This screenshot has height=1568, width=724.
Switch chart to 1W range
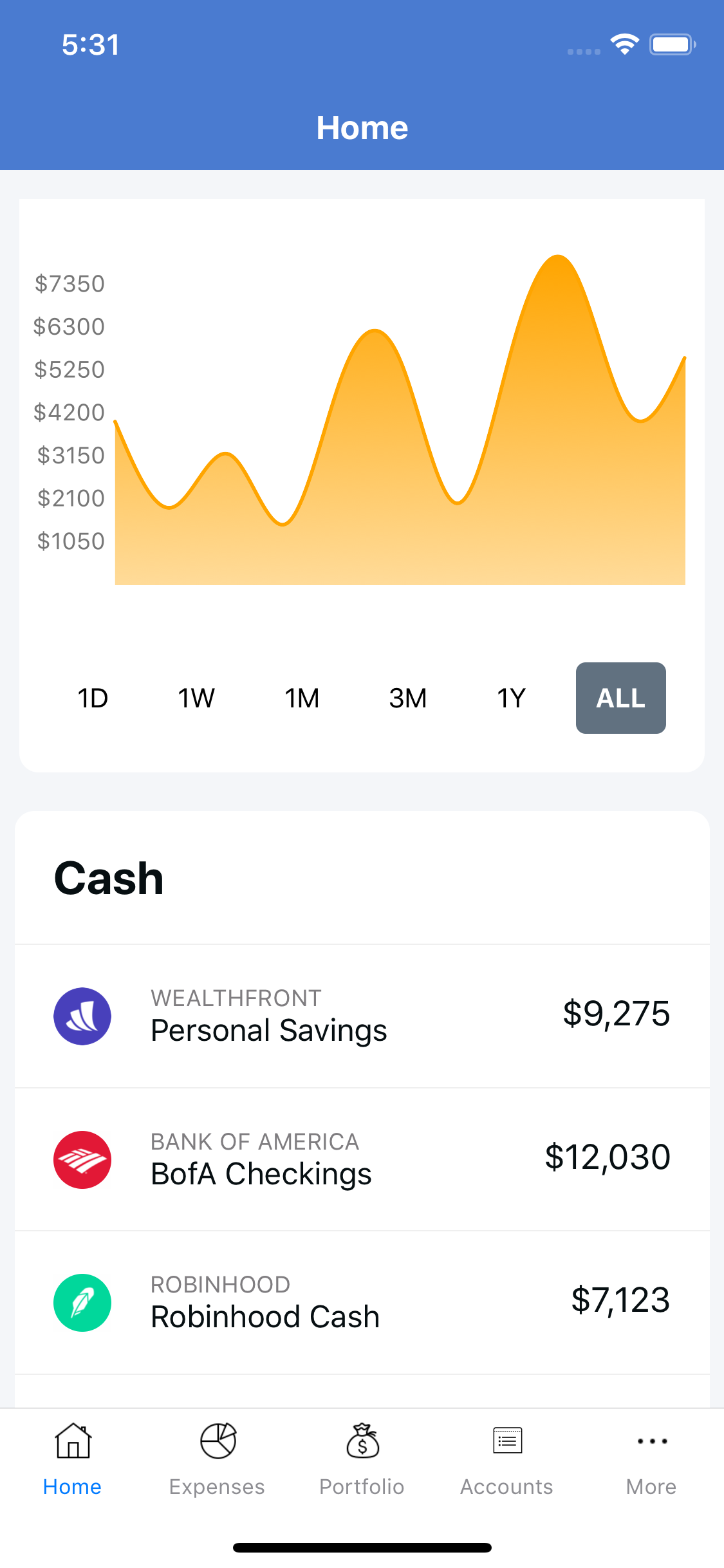(196, 698)
